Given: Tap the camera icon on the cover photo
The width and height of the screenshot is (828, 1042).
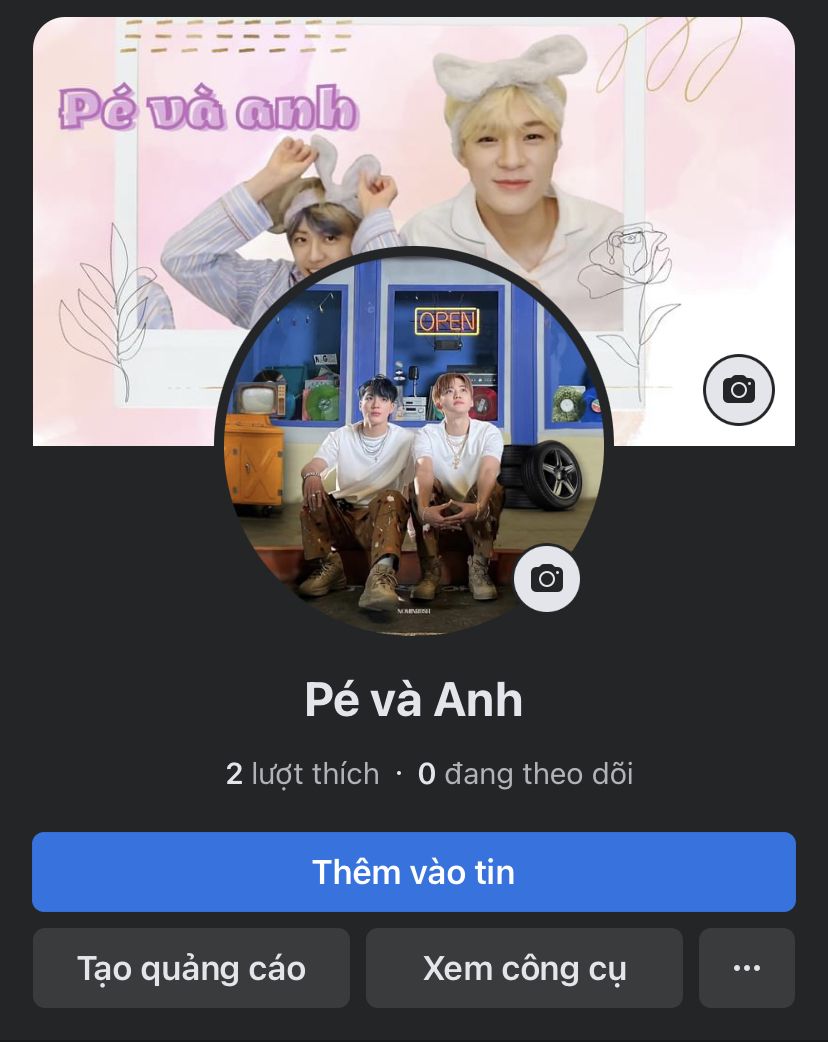Looking at the screenshot, I should pos(739,390).
